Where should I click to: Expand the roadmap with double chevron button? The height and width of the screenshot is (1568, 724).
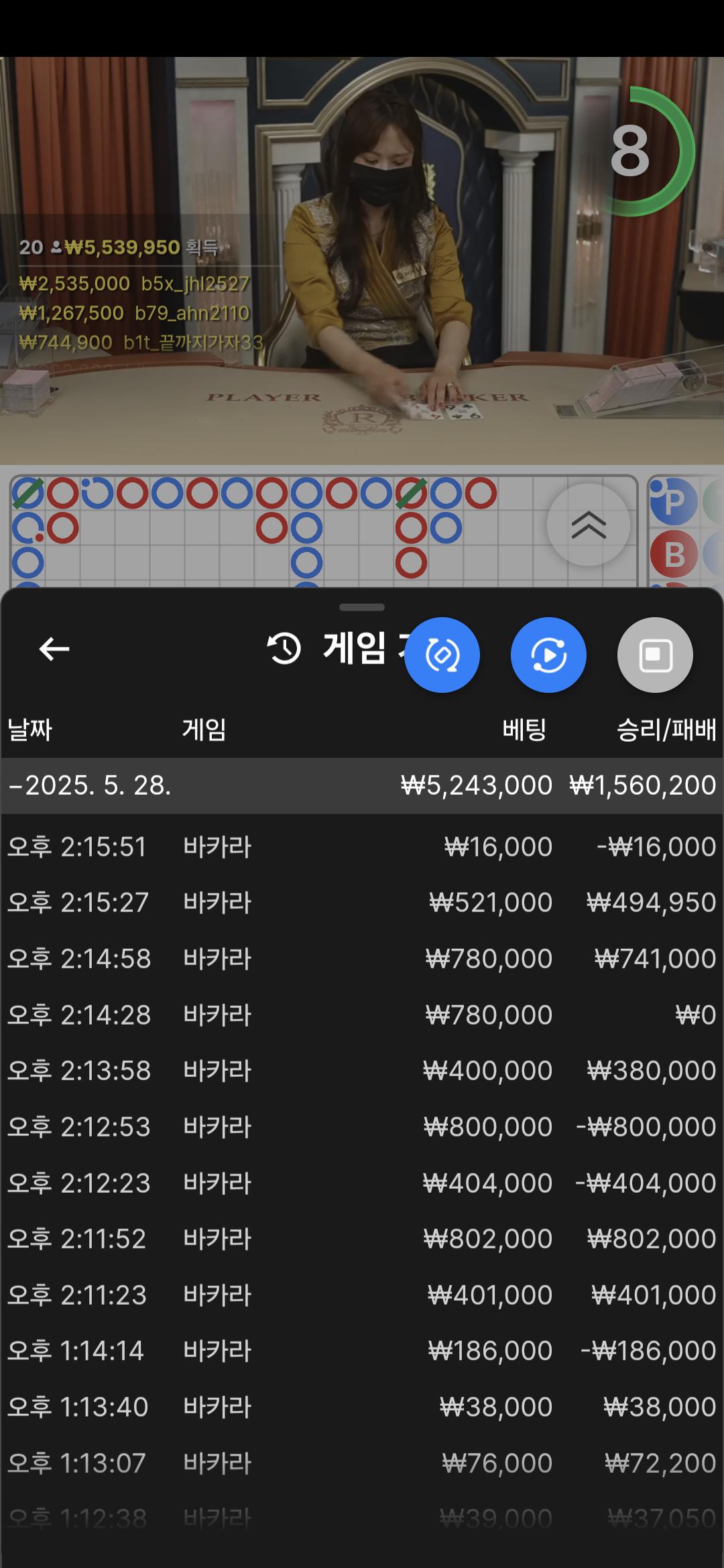click(x=588, y=525)
